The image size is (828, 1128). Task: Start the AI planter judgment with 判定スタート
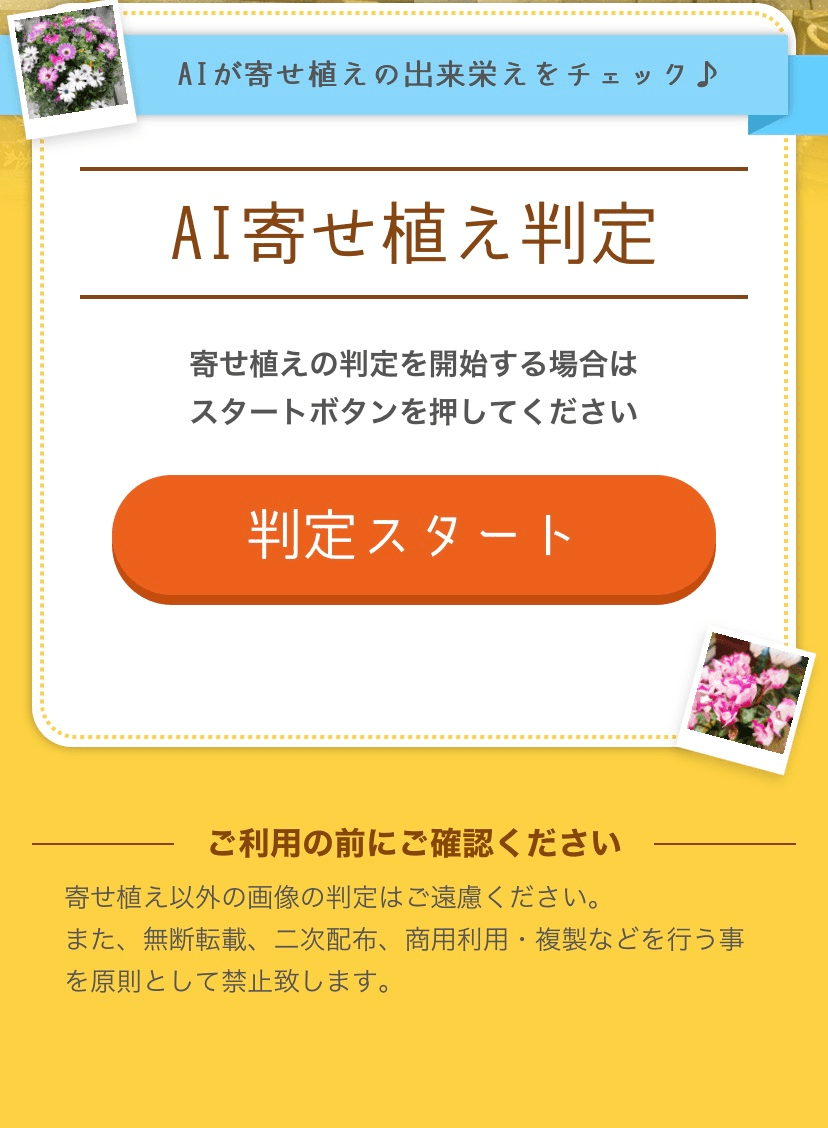pyautogui.click(x=413, y=537)
